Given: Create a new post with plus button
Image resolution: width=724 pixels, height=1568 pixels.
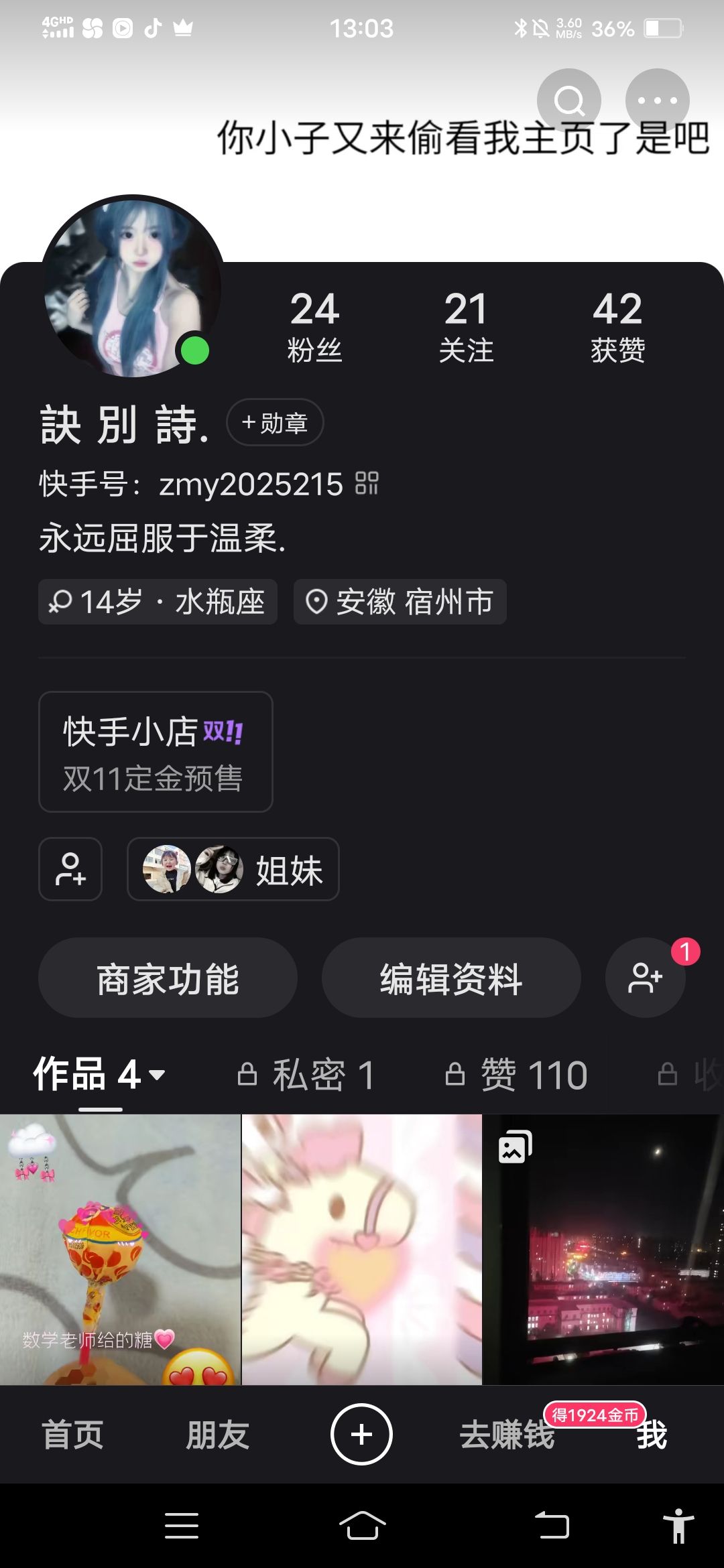Looking at the screenshot, I should [361, 1435].
